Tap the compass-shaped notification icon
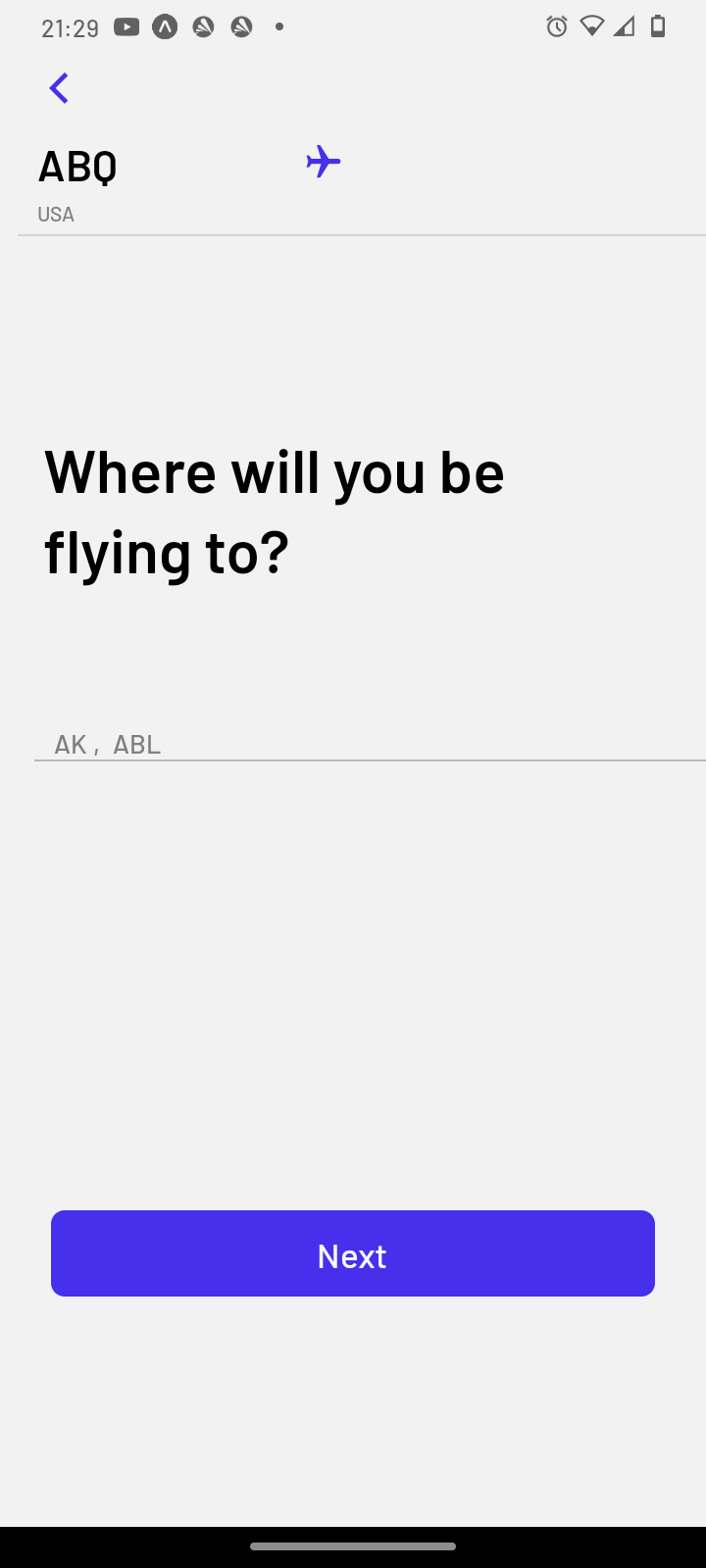706x1568 pixels. point(164,26)
